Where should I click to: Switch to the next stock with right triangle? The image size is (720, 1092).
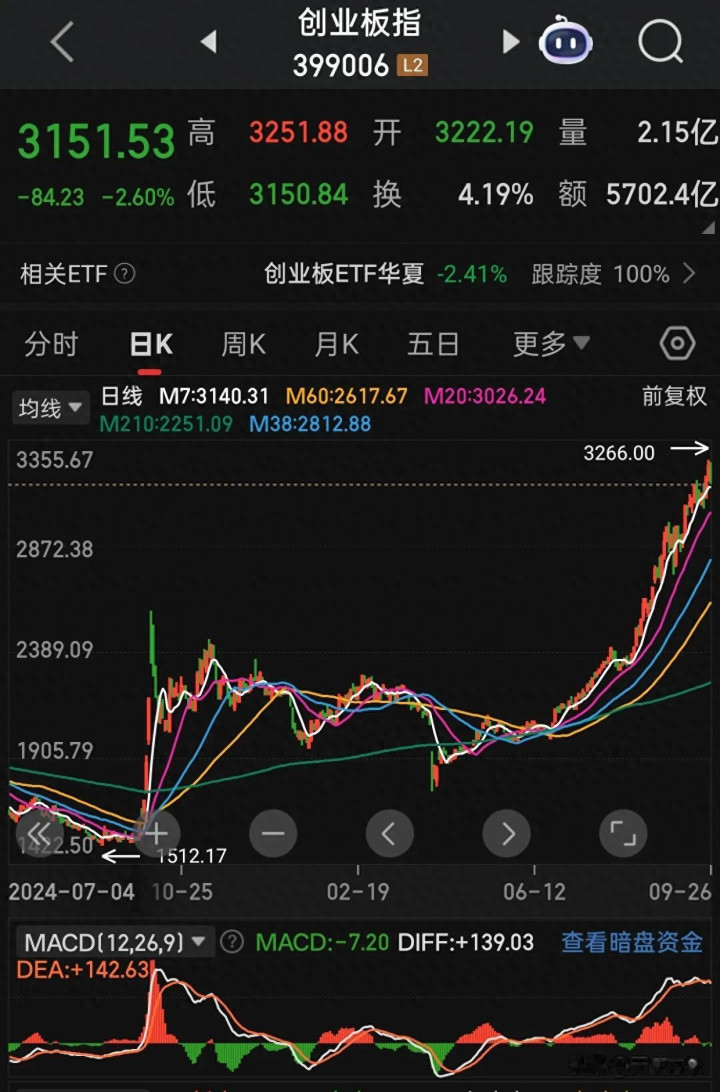510,42
